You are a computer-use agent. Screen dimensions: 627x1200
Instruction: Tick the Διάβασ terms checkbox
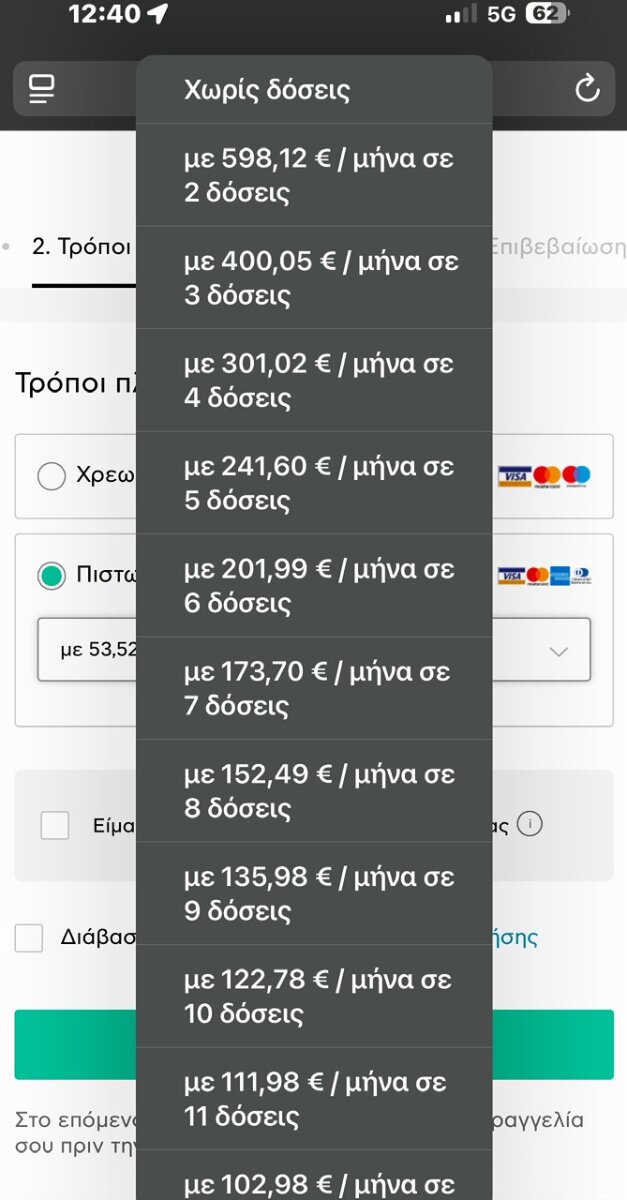(x=29, y=938)
